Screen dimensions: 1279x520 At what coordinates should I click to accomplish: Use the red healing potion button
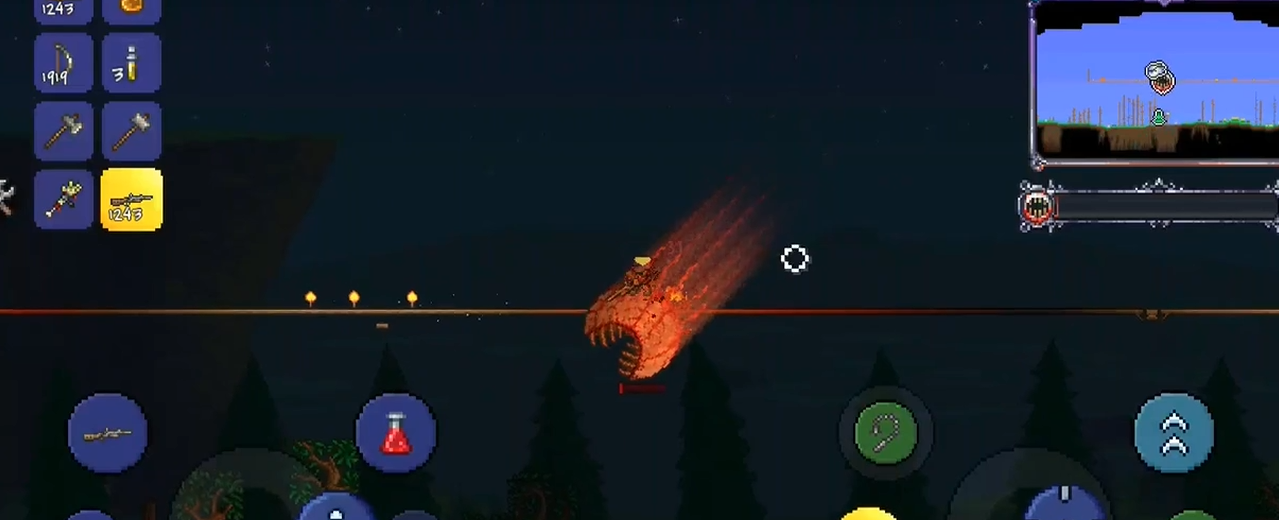click(396, 433)
